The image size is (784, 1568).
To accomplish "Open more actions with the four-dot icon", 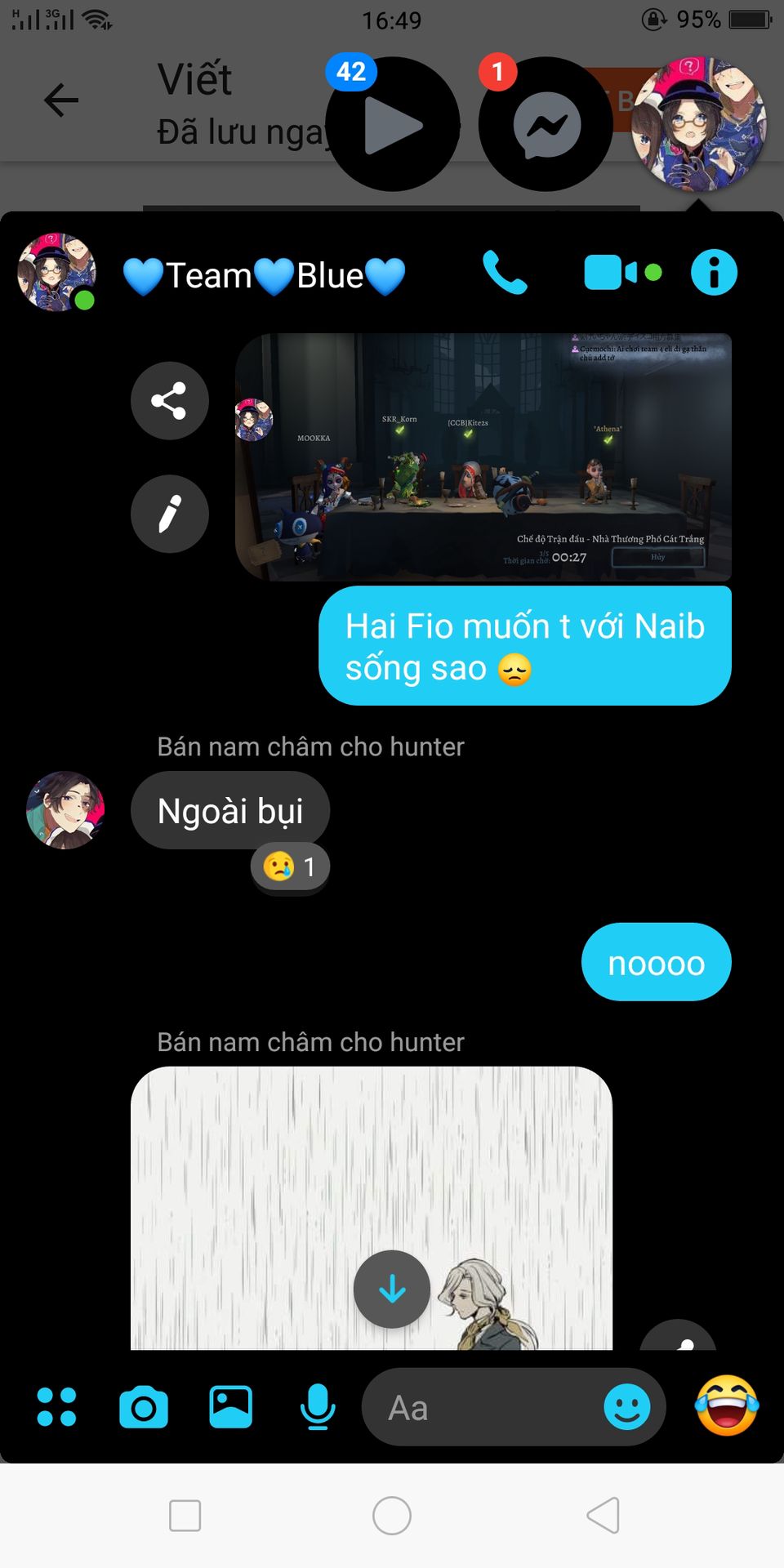I will (57, 1407).
